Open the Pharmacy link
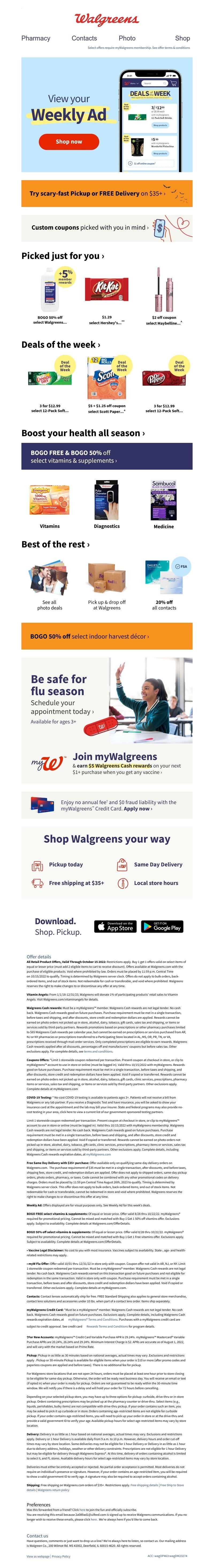Viewport: 214px width, 1568px height. pyautogui.click(x=35, y=38)
